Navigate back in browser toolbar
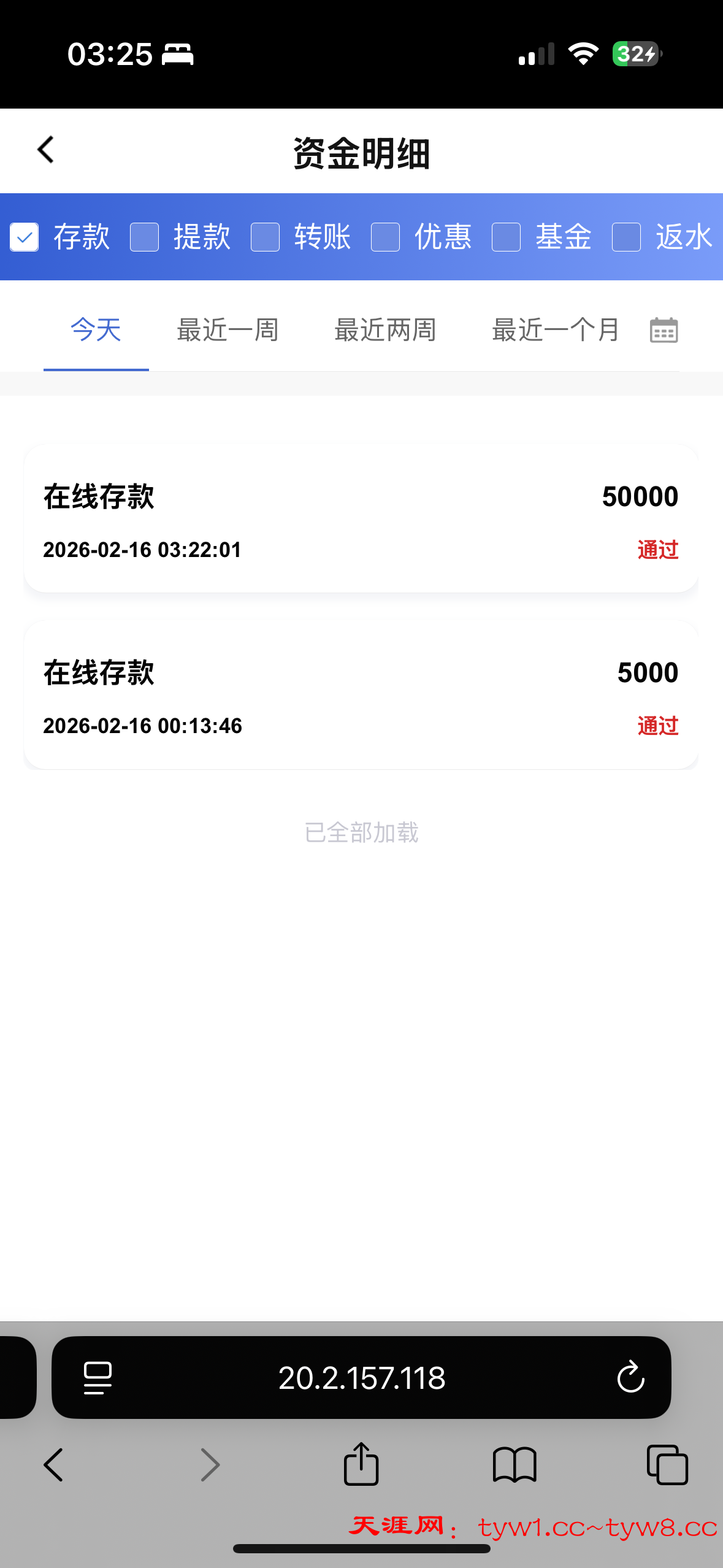Viewport: 723px width, 1568px height. point(54,1465)
